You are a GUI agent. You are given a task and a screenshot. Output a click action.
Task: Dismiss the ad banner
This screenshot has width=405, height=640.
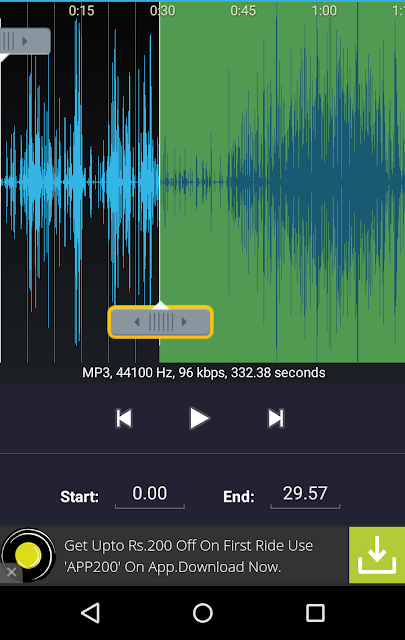coord(11,572)
